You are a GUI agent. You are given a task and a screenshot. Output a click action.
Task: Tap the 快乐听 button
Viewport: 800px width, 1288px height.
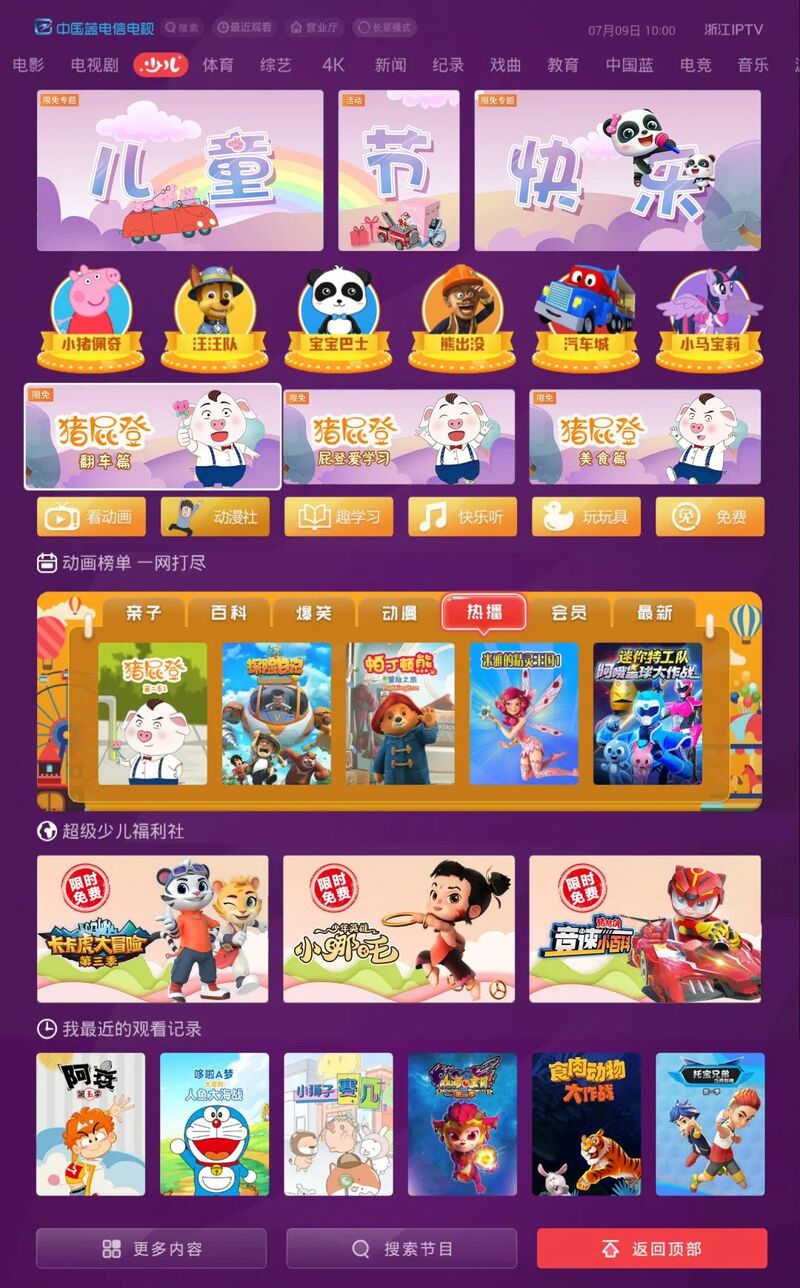pos(462,517)
